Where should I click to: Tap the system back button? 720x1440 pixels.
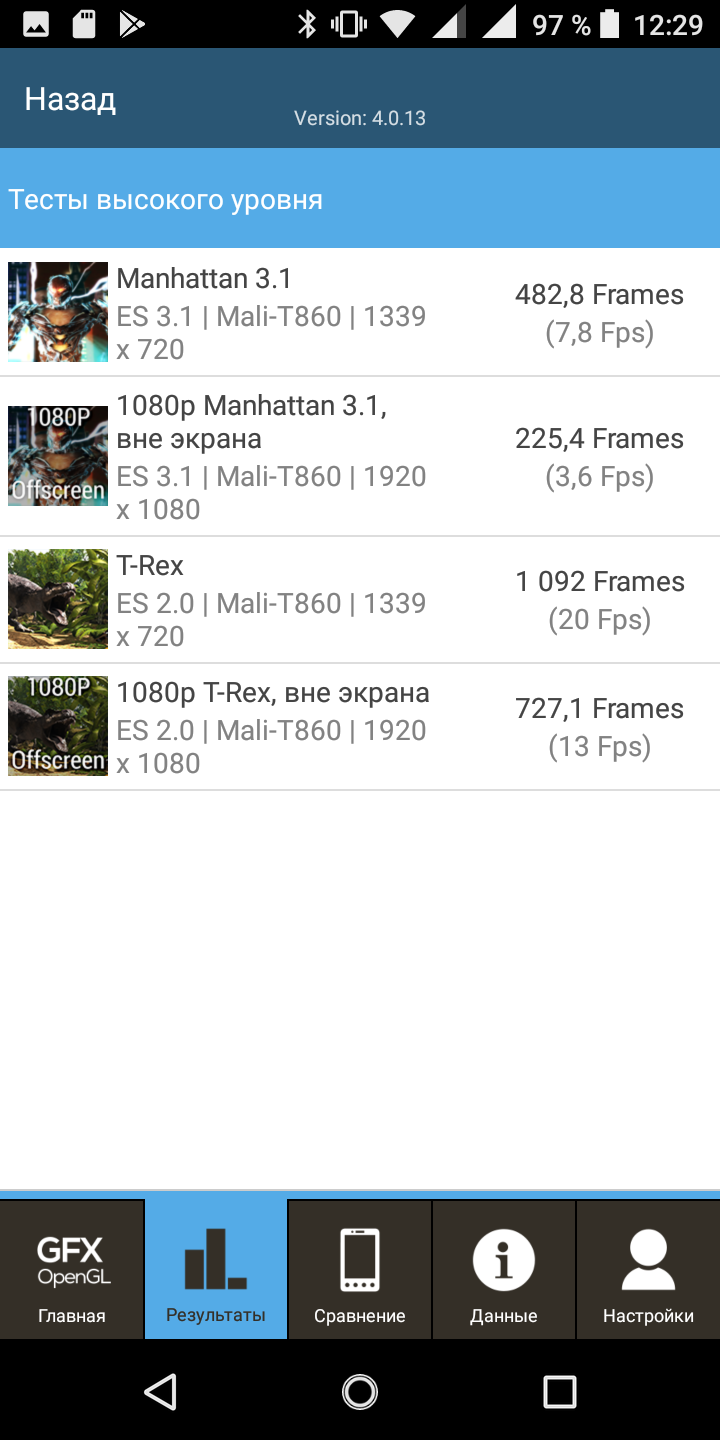pyautogui.click(x=160, y=1391)
